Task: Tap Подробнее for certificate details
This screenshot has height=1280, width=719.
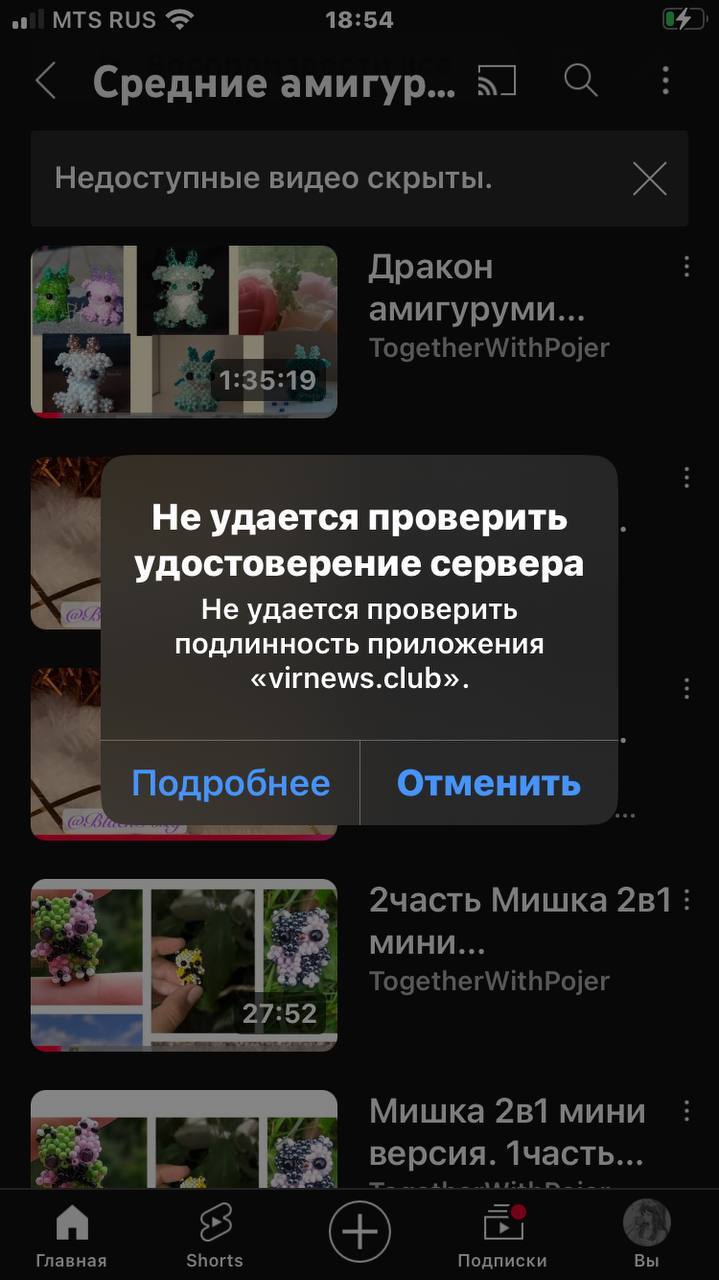Action: pos(231,783)
